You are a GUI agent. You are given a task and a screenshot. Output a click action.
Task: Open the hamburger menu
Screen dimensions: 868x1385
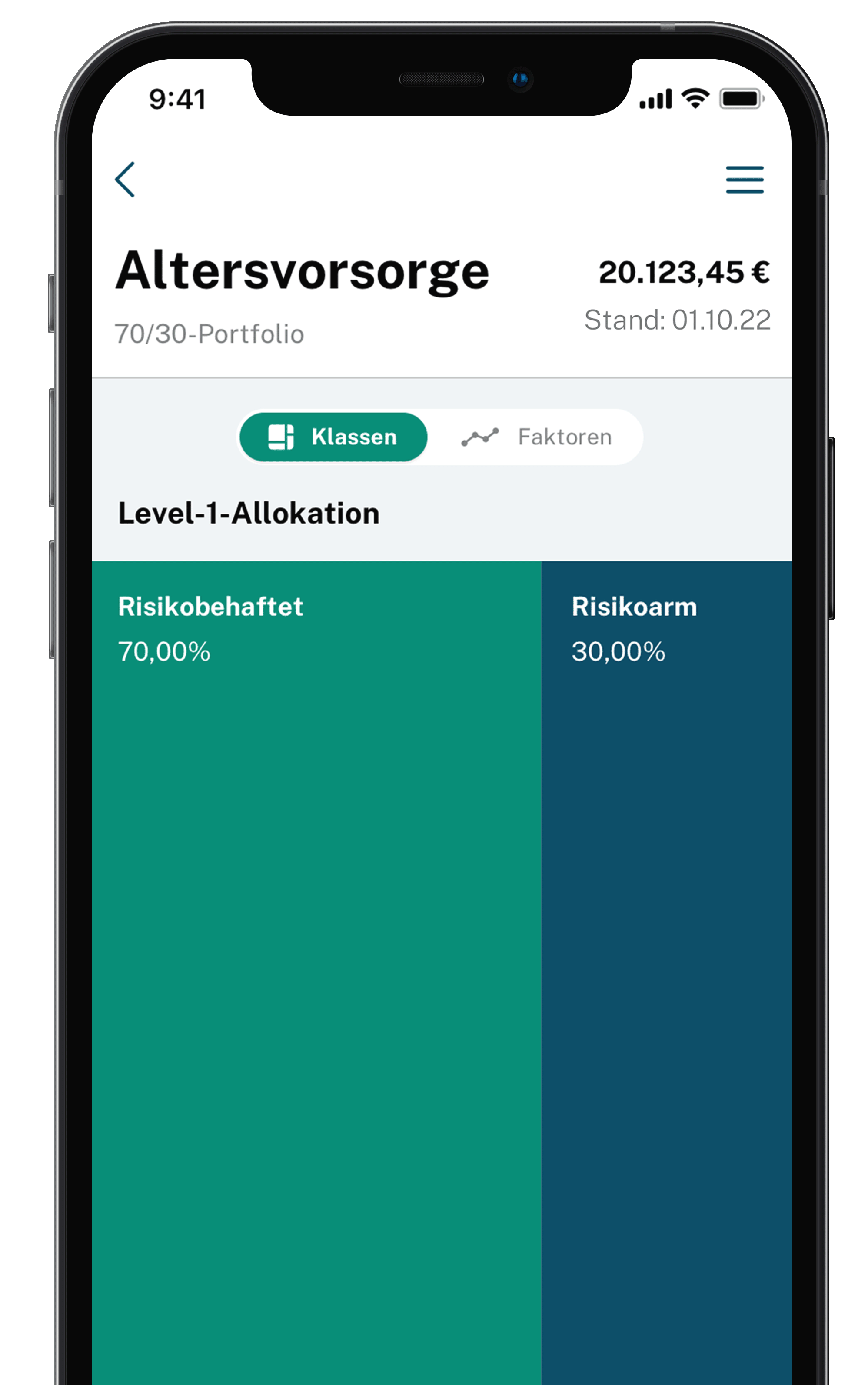click(744, 180)
